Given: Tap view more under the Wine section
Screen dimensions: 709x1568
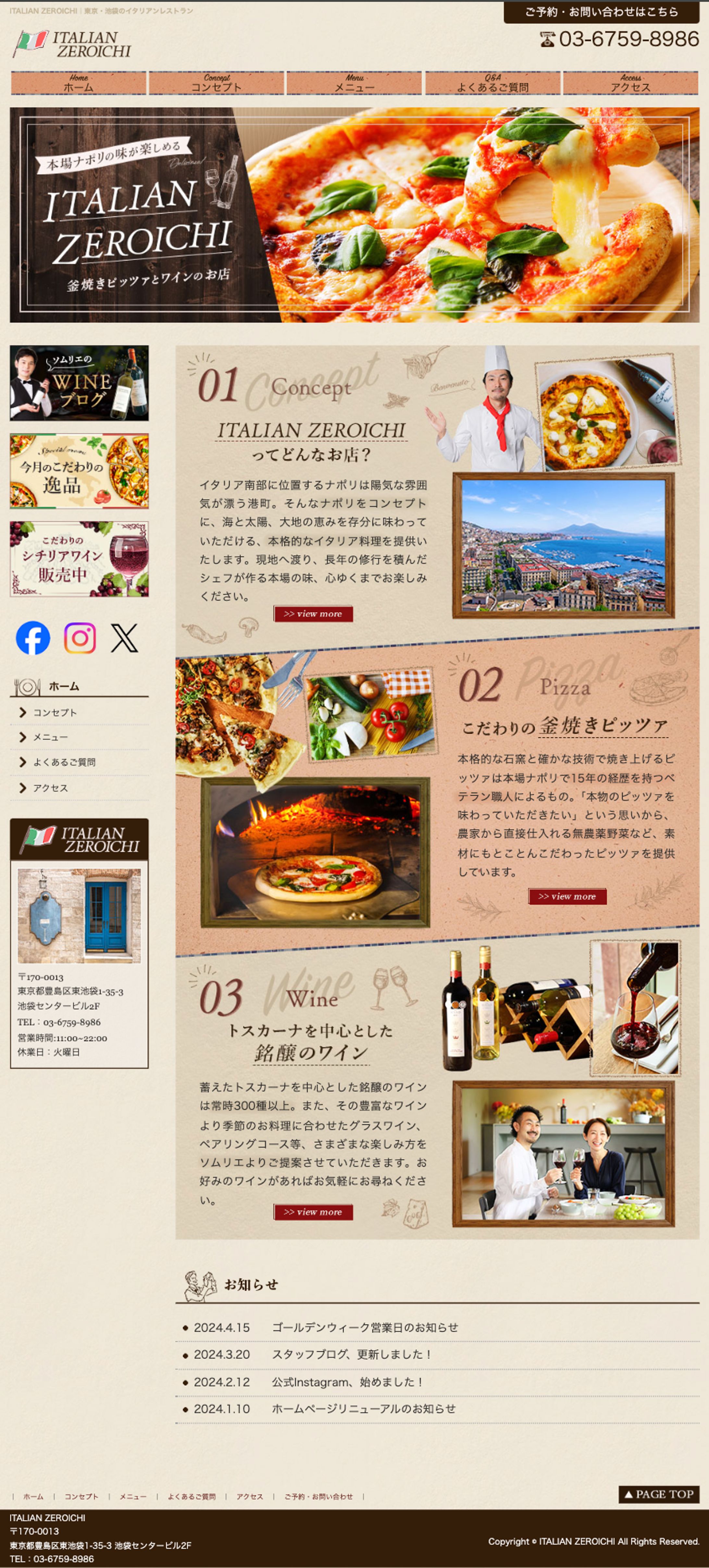Looking at the screenshot, I should (313, 1212).
